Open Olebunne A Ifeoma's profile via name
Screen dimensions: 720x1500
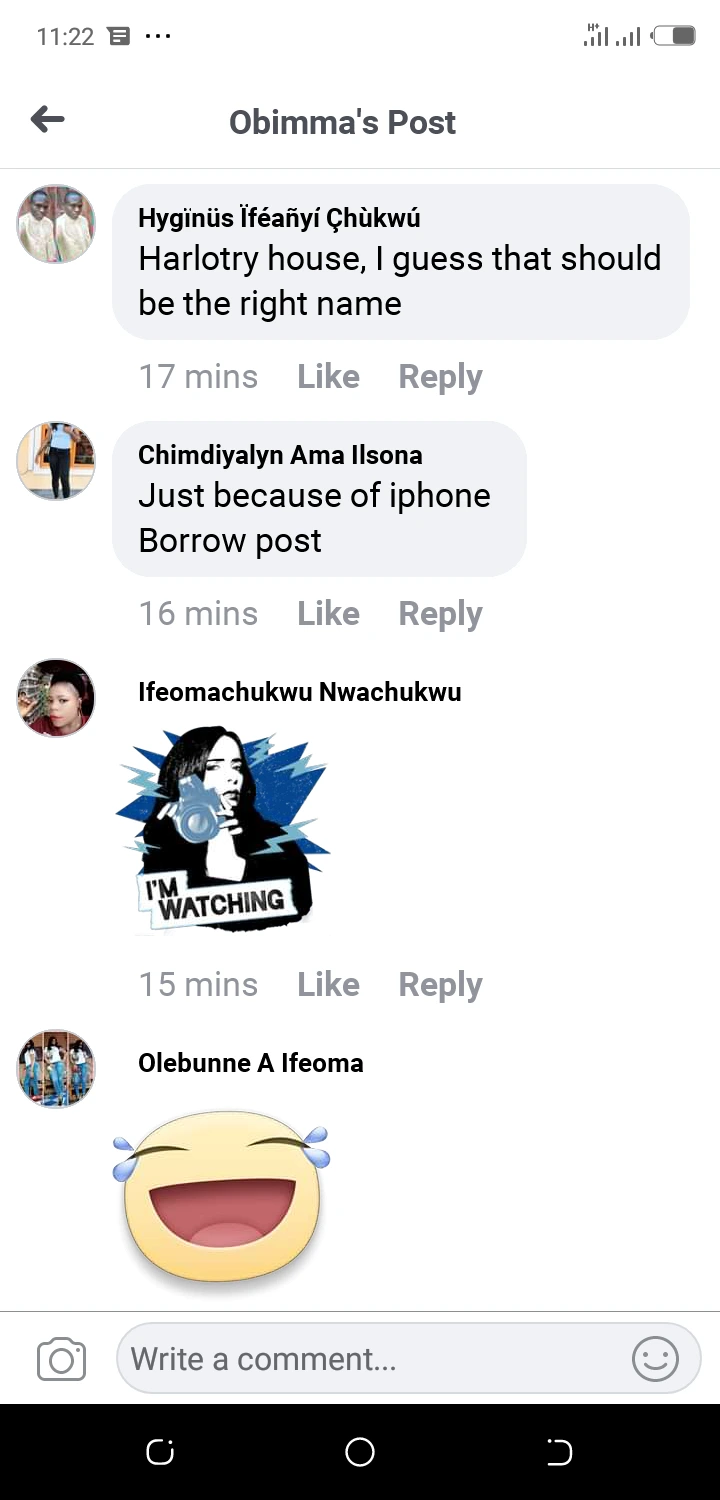point(250,1063)
